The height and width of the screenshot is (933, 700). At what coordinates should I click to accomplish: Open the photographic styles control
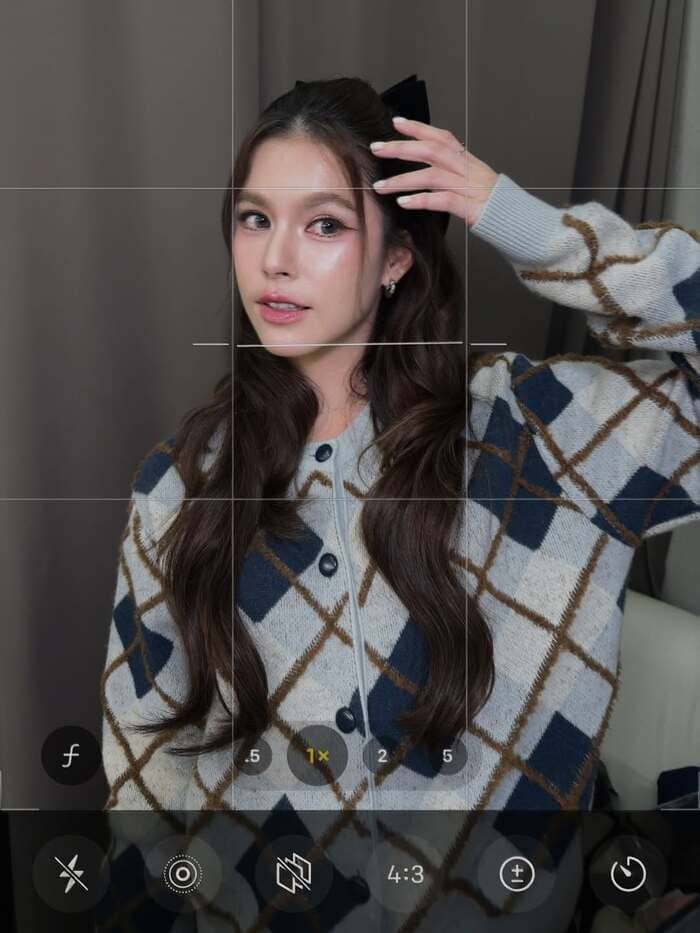294,874
